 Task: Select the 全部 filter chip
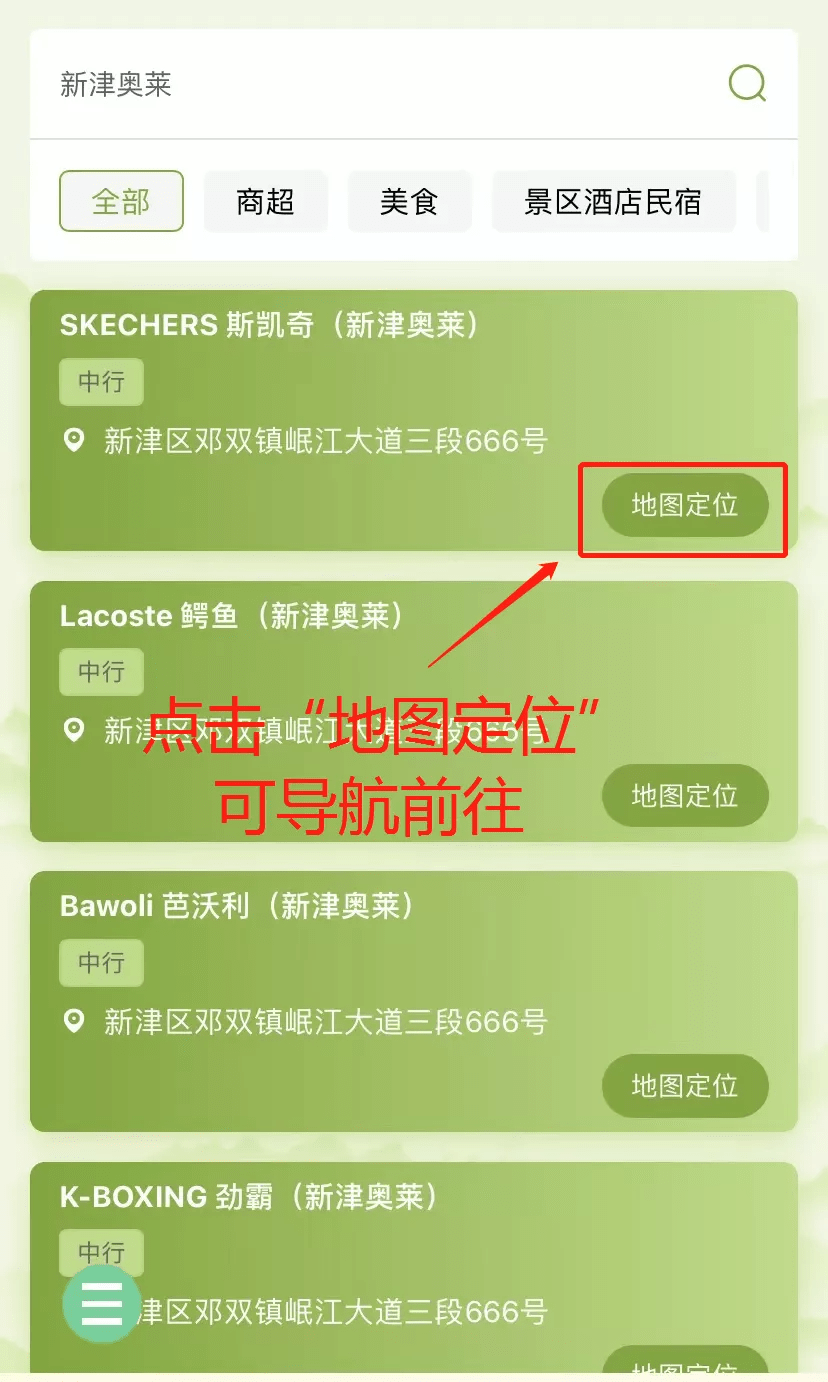(x=121, y=201)
